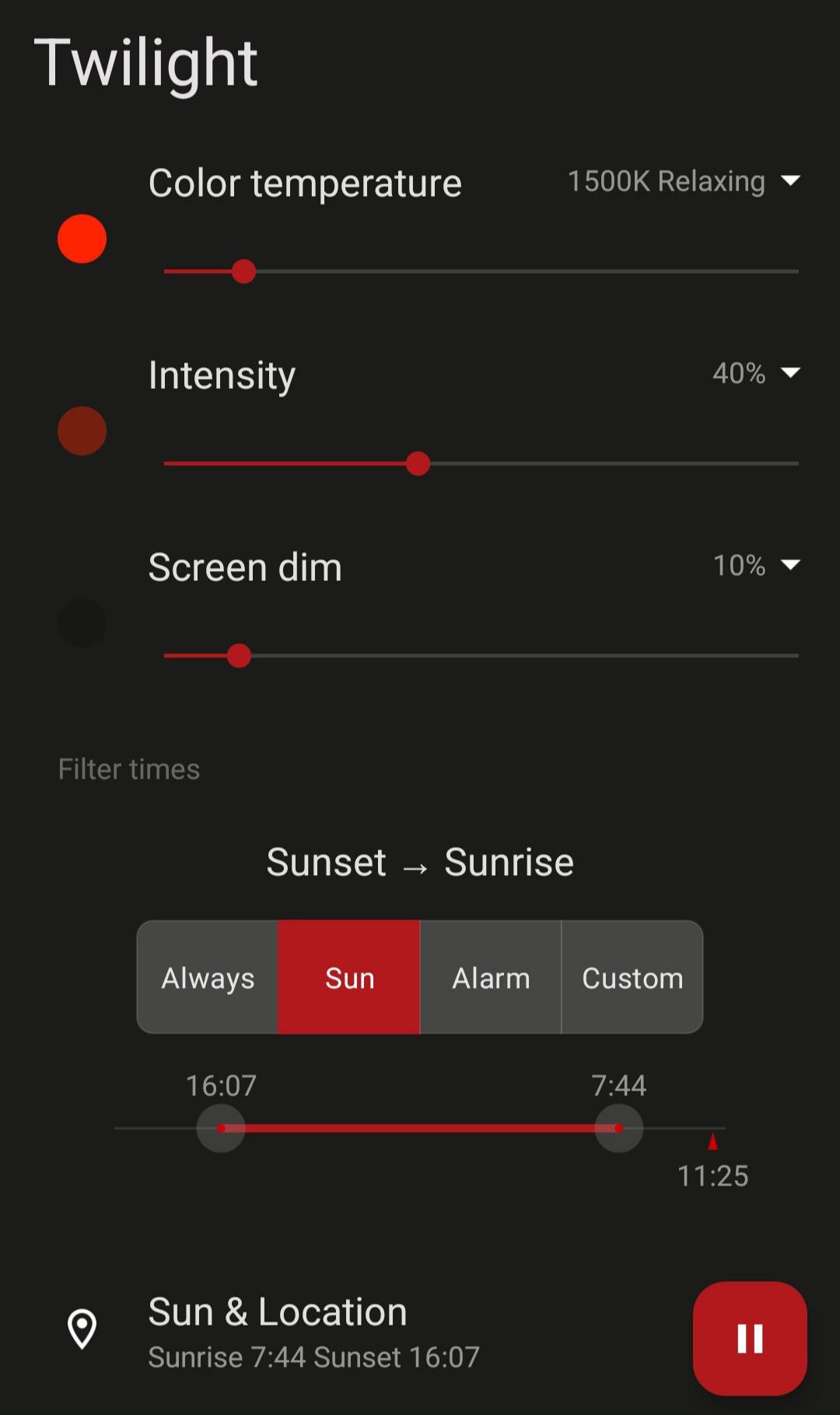840x1415 pixels.
Task: Select the Always filter time option
Action: tap(208, 977)
